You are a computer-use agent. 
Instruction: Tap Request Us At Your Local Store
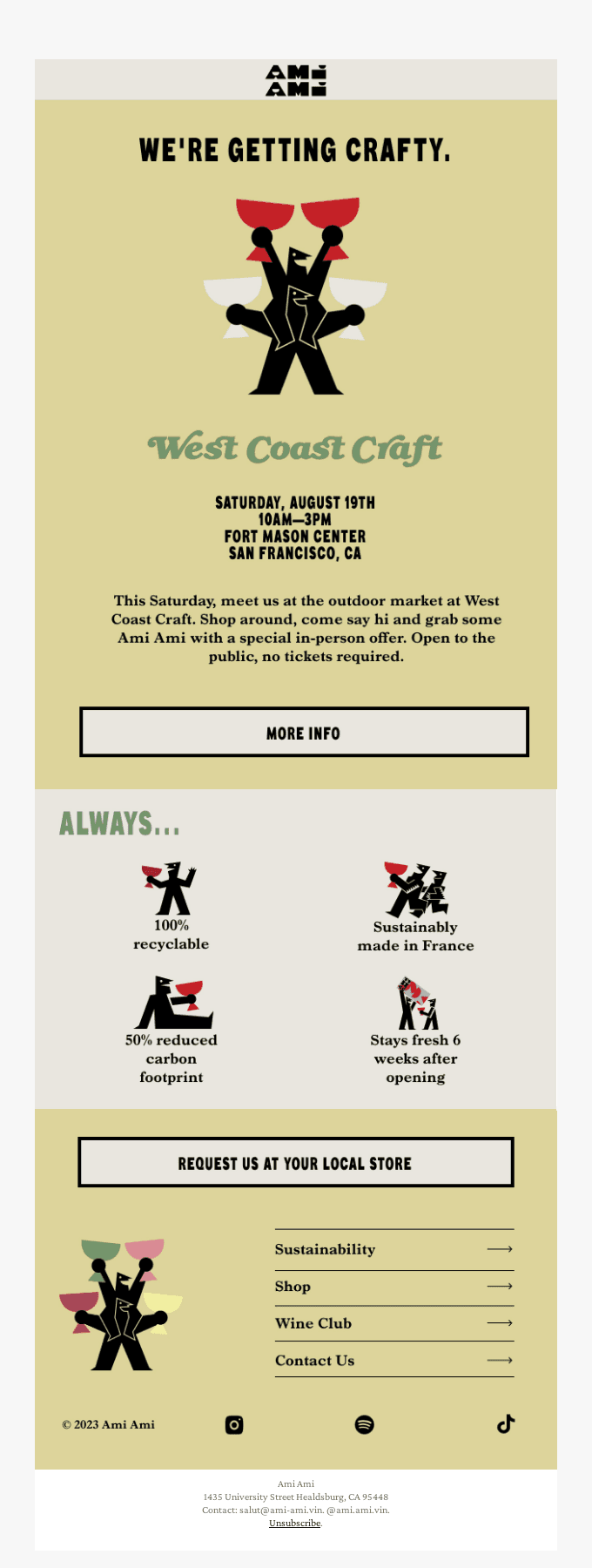tap(295, 1163)
